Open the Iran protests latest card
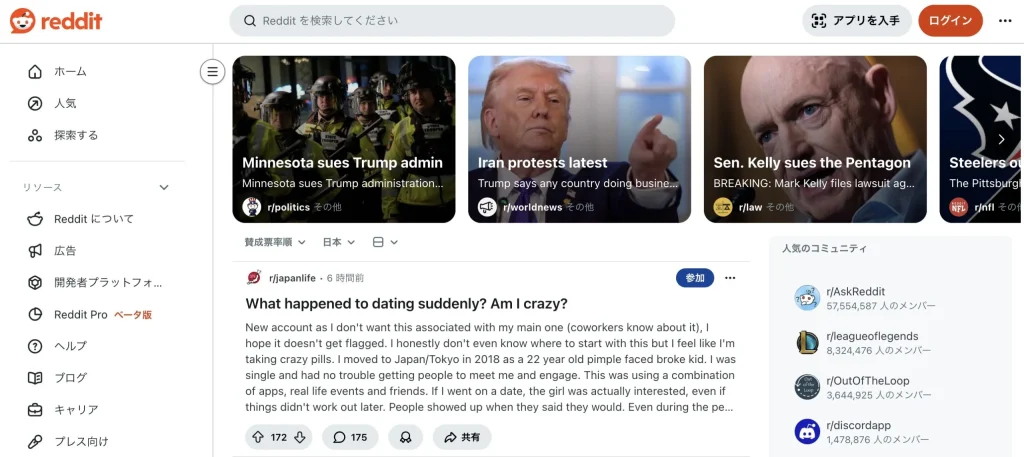The width and height of the screenshot is (1024, 457). (579, 139)
